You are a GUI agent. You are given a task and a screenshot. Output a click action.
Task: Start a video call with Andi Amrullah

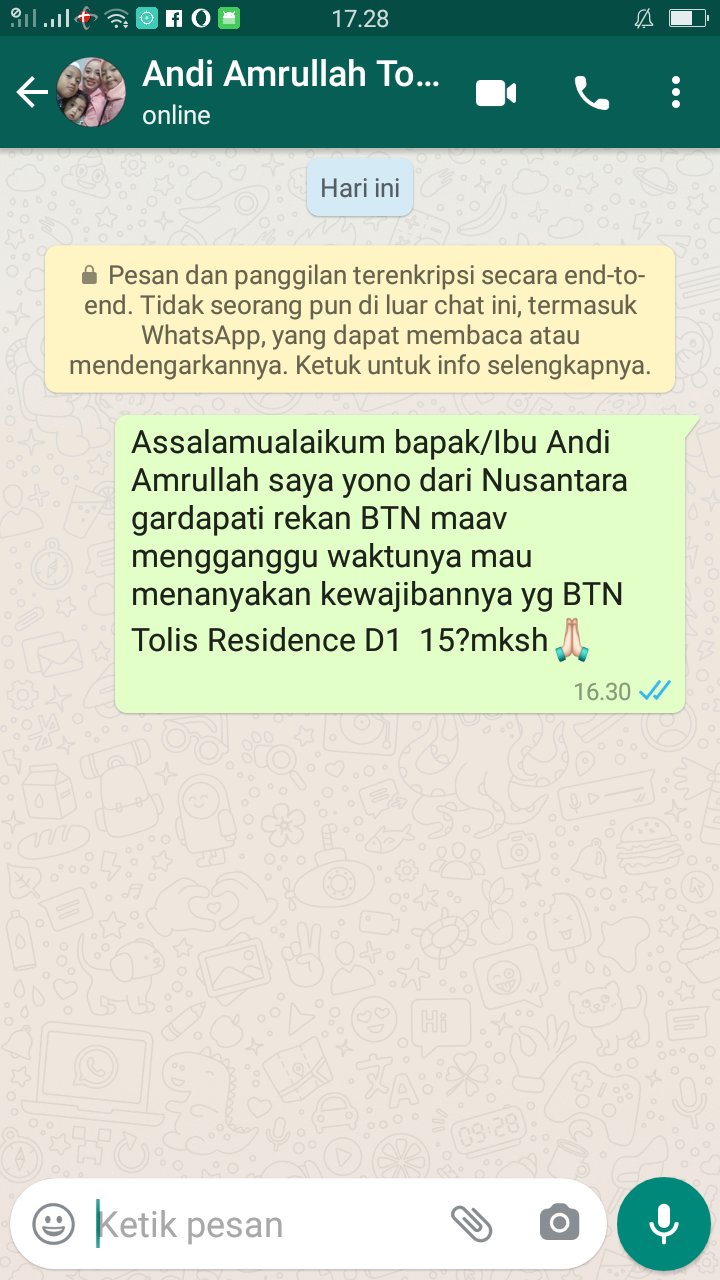(496, 93)
